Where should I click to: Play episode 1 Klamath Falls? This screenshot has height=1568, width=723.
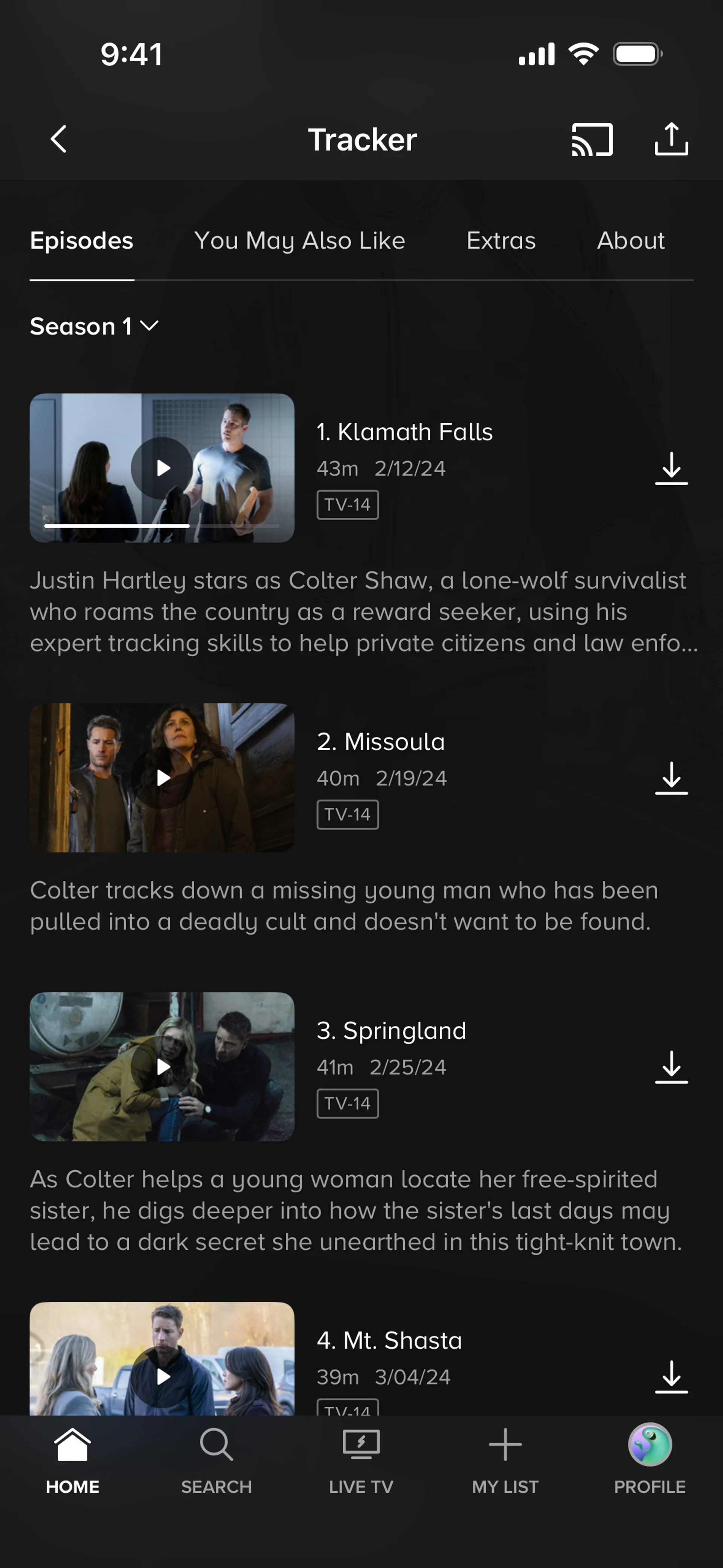pyautogui.click(x=162, y=468)
